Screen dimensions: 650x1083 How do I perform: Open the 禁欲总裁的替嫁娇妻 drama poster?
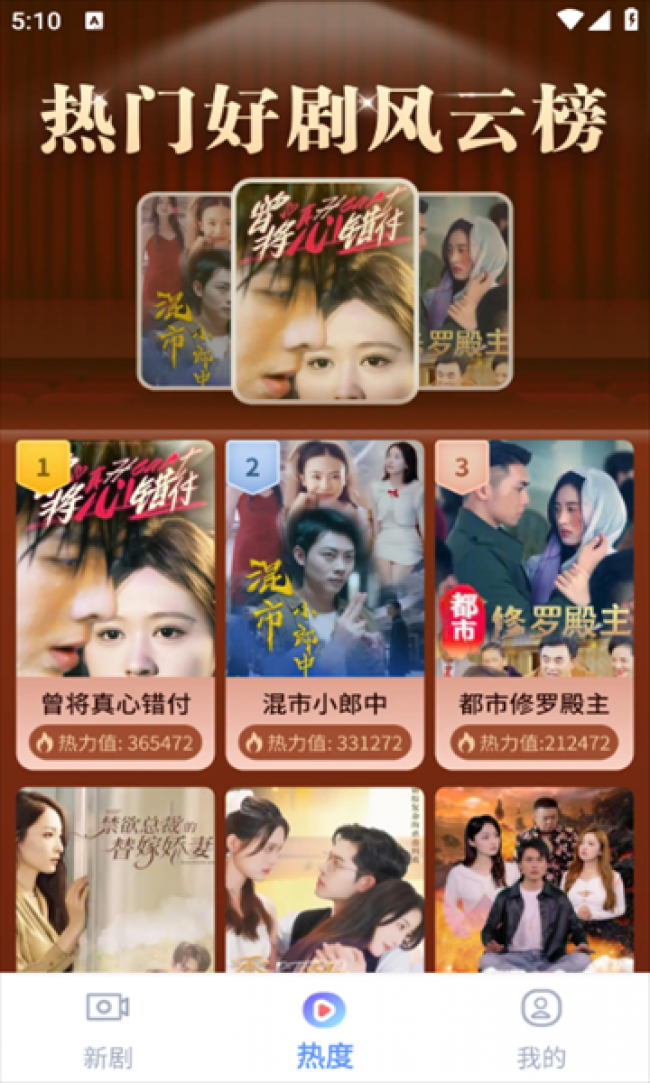115,880
